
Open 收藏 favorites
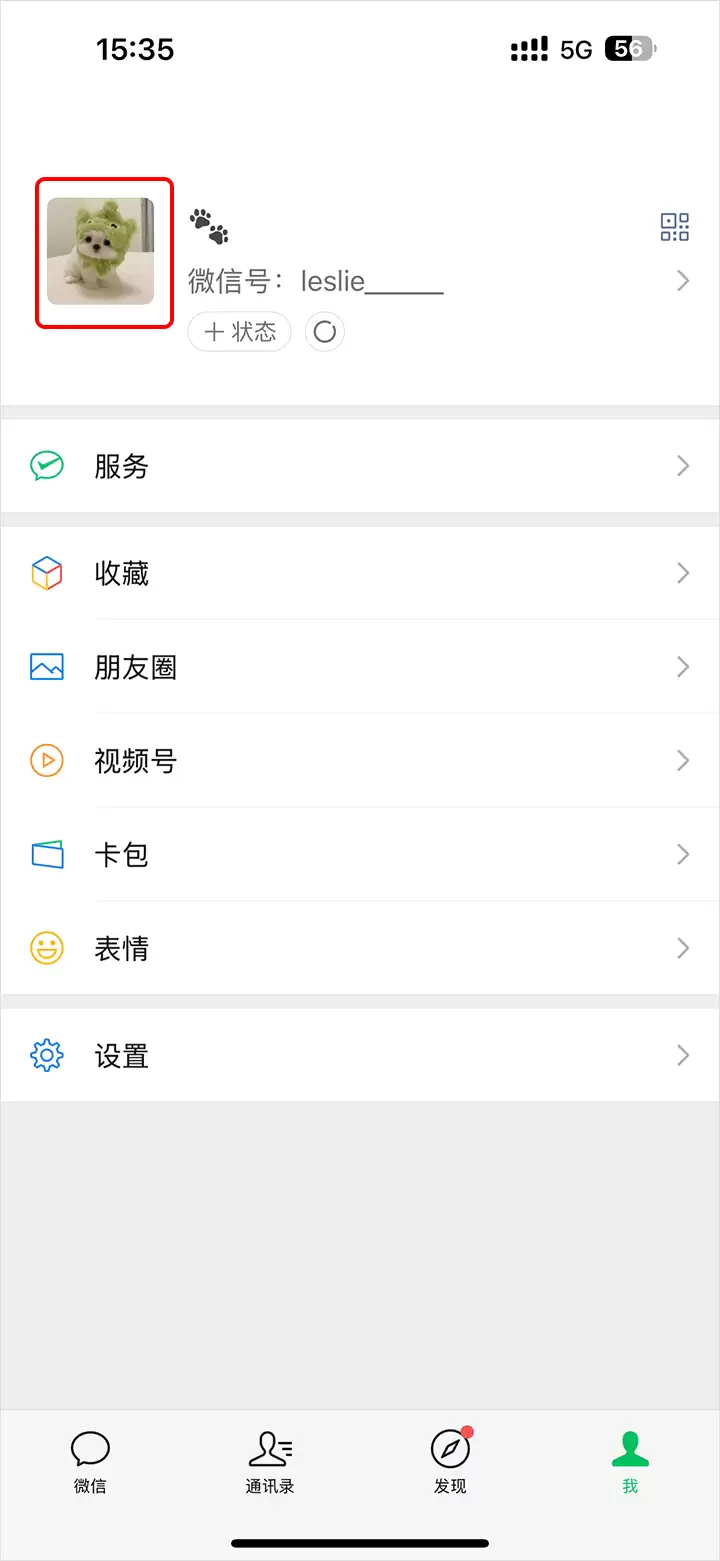tap(360, 573)
